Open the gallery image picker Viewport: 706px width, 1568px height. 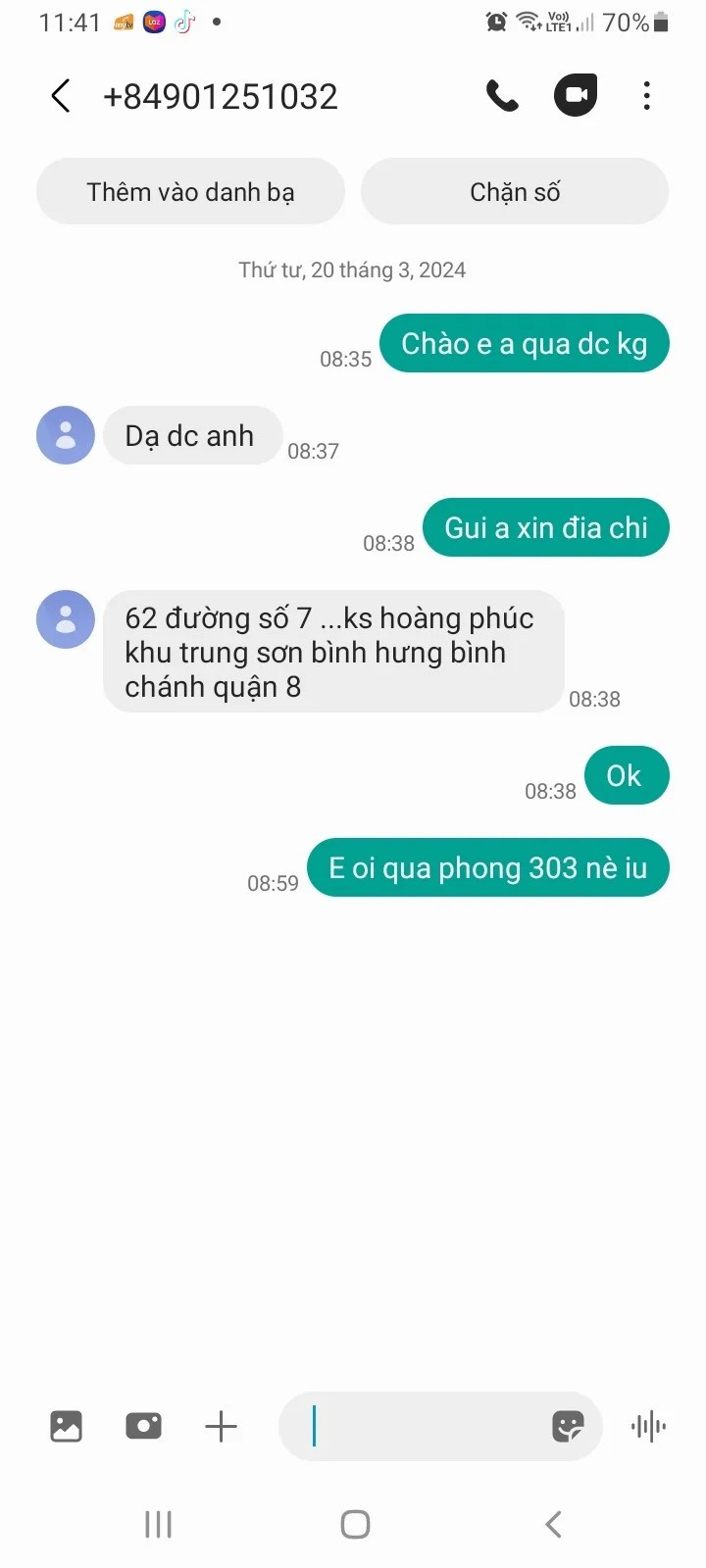coord(66,1426)
